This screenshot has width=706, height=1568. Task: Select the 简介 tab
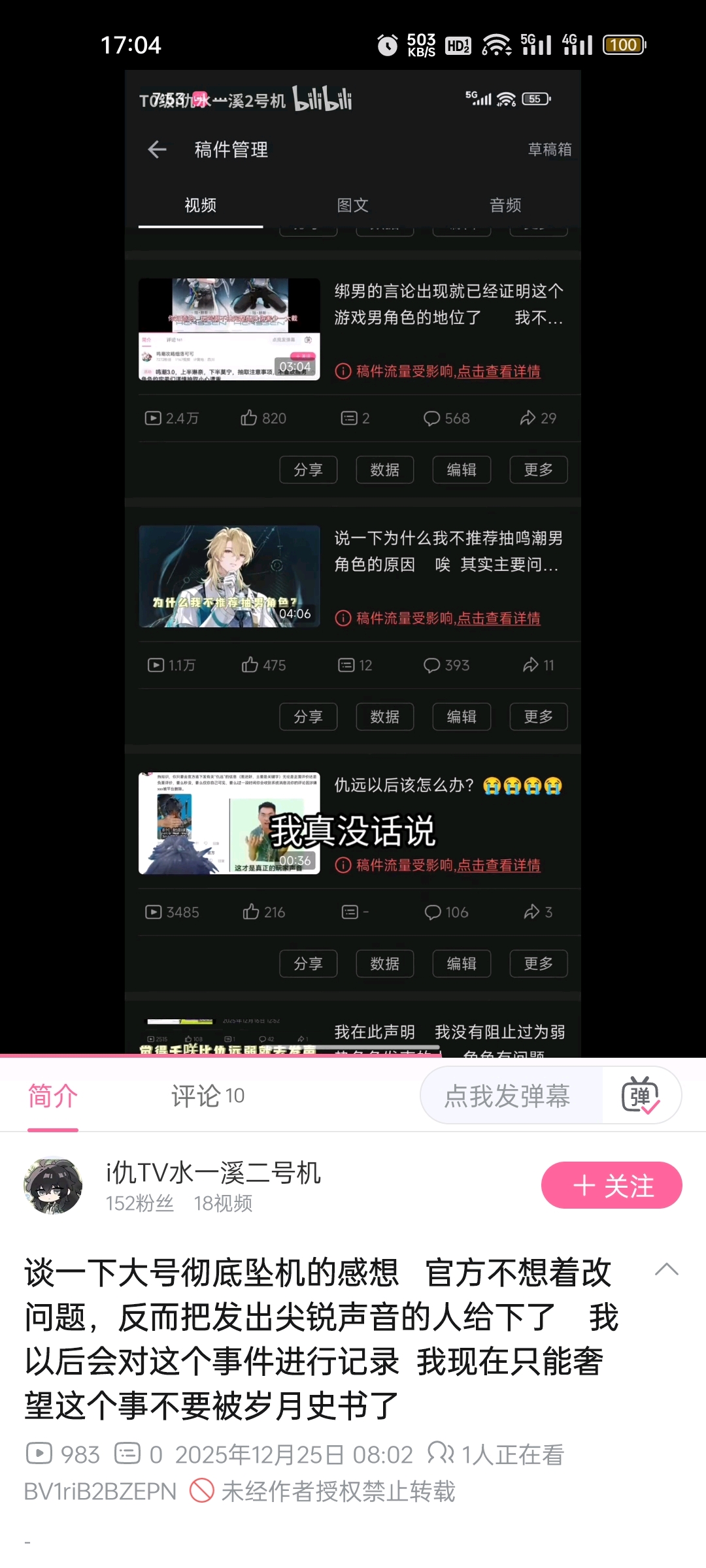pos(53,1096)
